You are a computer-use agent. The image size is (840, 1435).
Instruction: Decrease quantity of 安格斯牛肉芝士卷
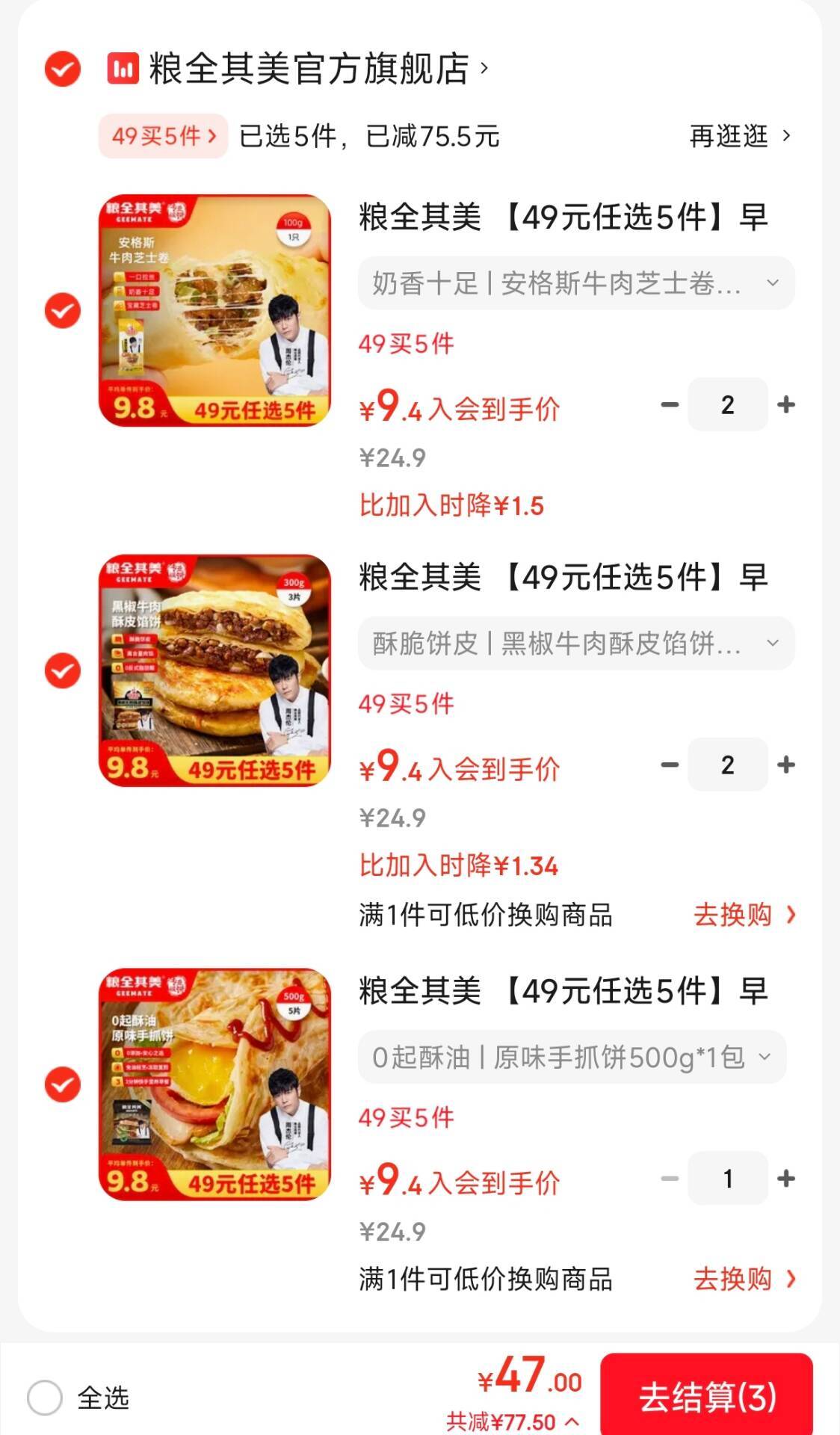point(670,405)
